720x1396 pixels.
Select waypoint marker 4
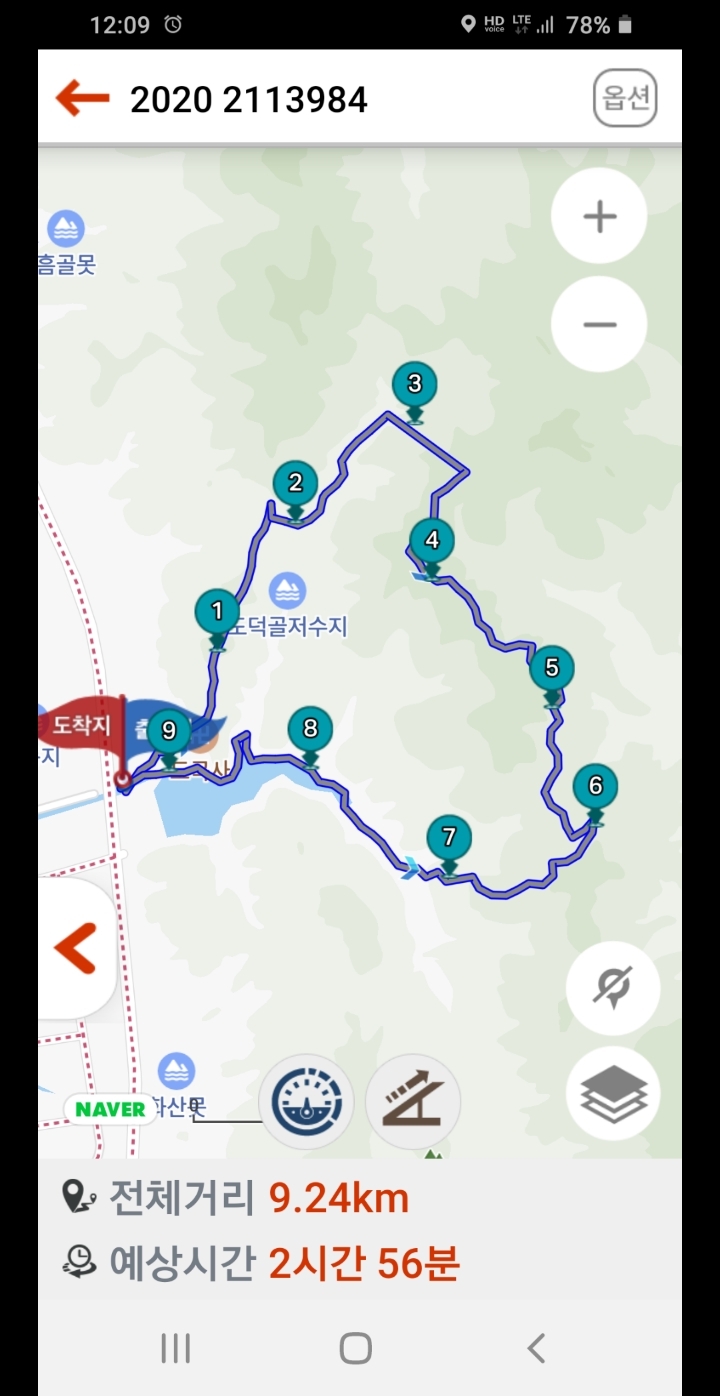pos(431,541)
